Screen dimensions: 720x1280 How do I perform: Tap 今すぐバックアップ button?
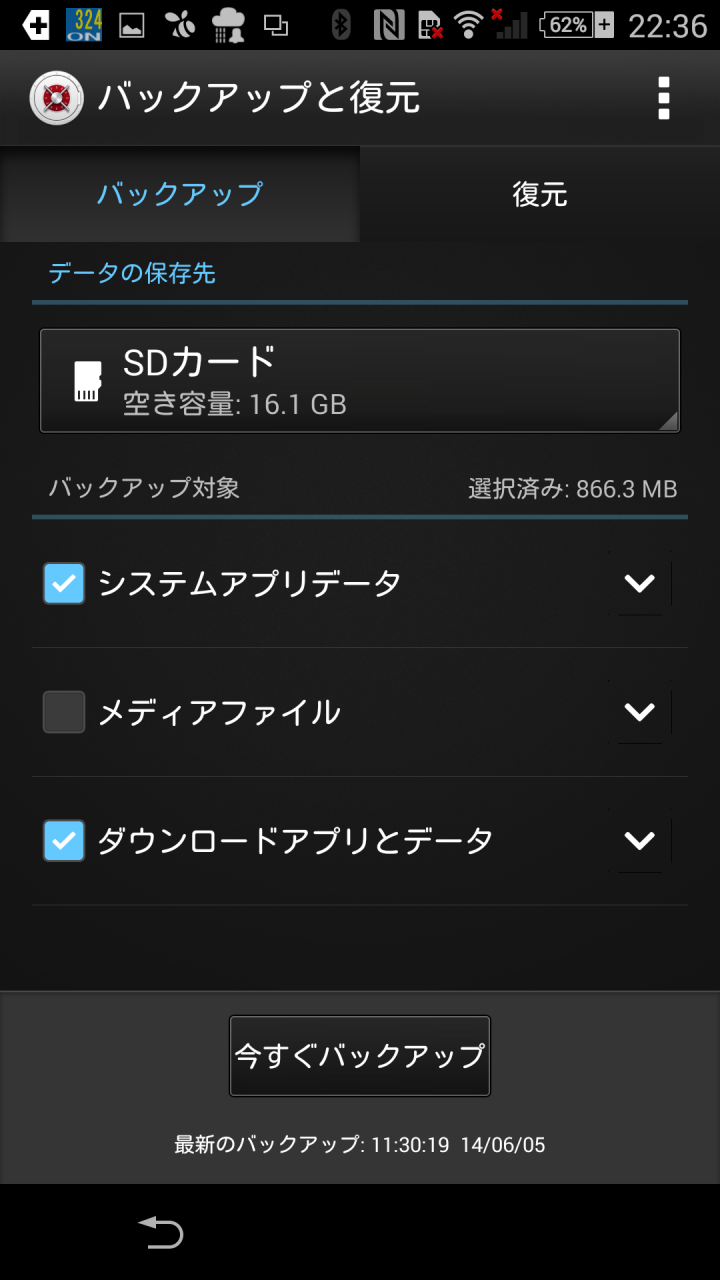pos(360,1056)
